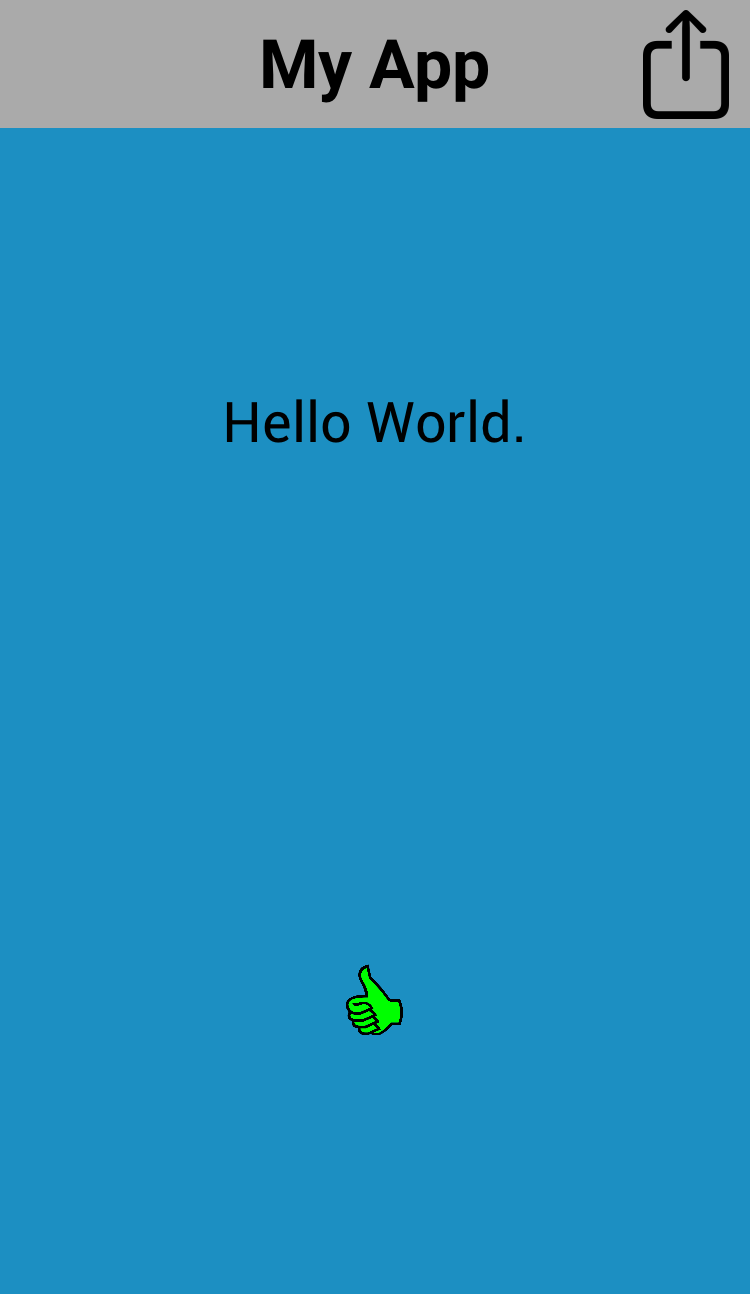The width and height of the screenshot is (750, 1294).
Task: Tap the green thumbs-up button
Action: [374, 1000]
